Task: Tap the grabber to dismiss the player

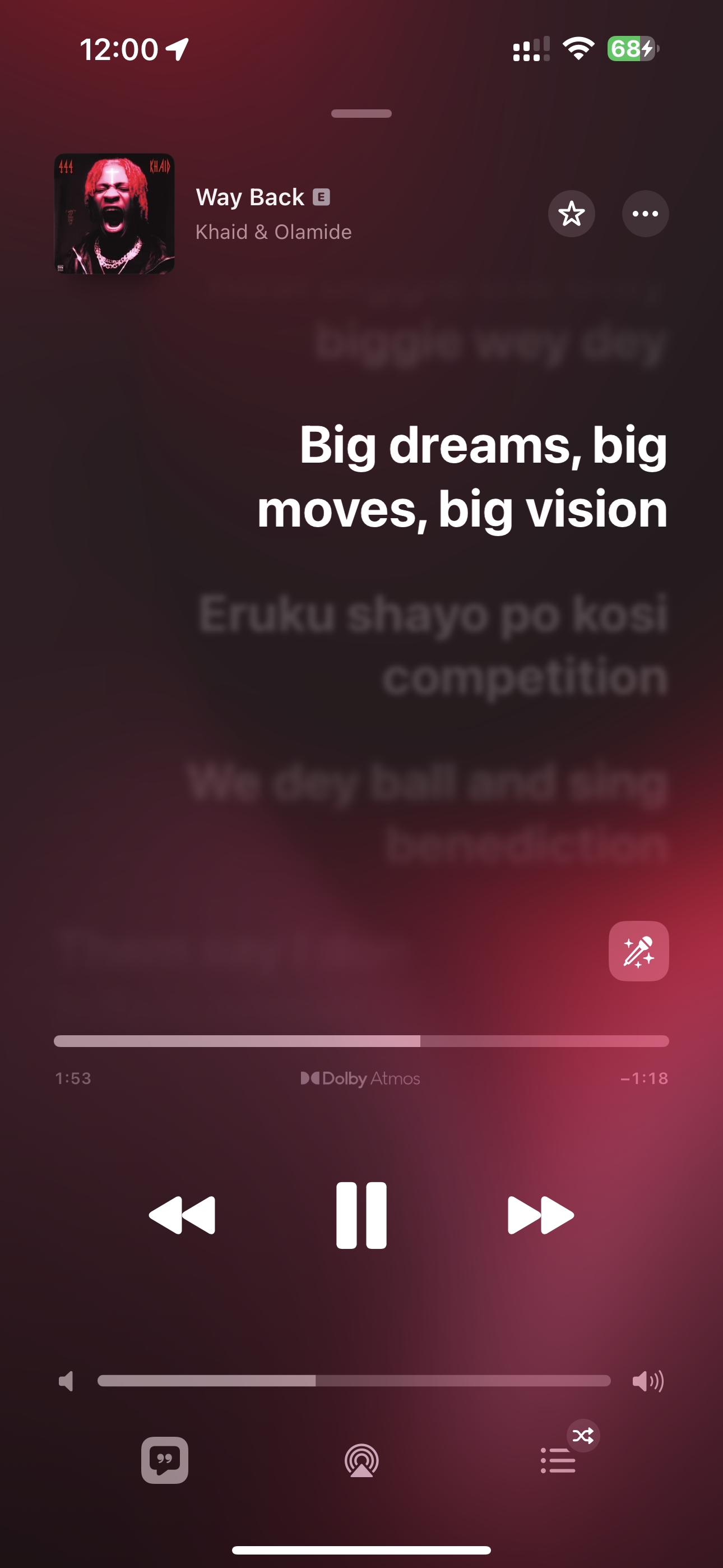Action: coord(361,114)
